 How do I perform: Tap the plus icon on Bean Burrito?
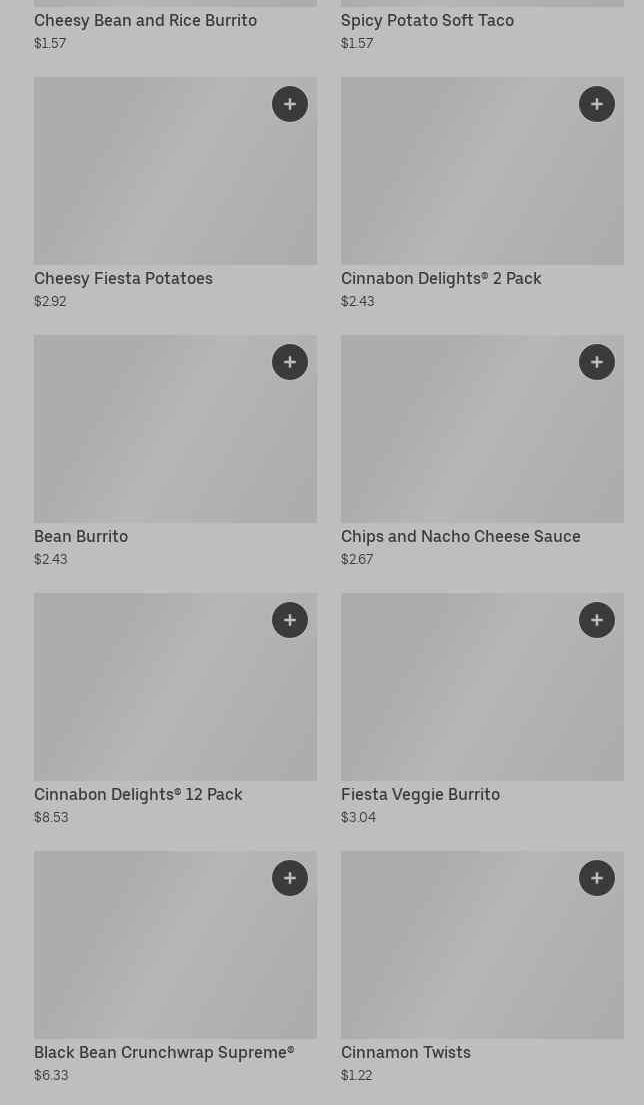click(290, 362)
